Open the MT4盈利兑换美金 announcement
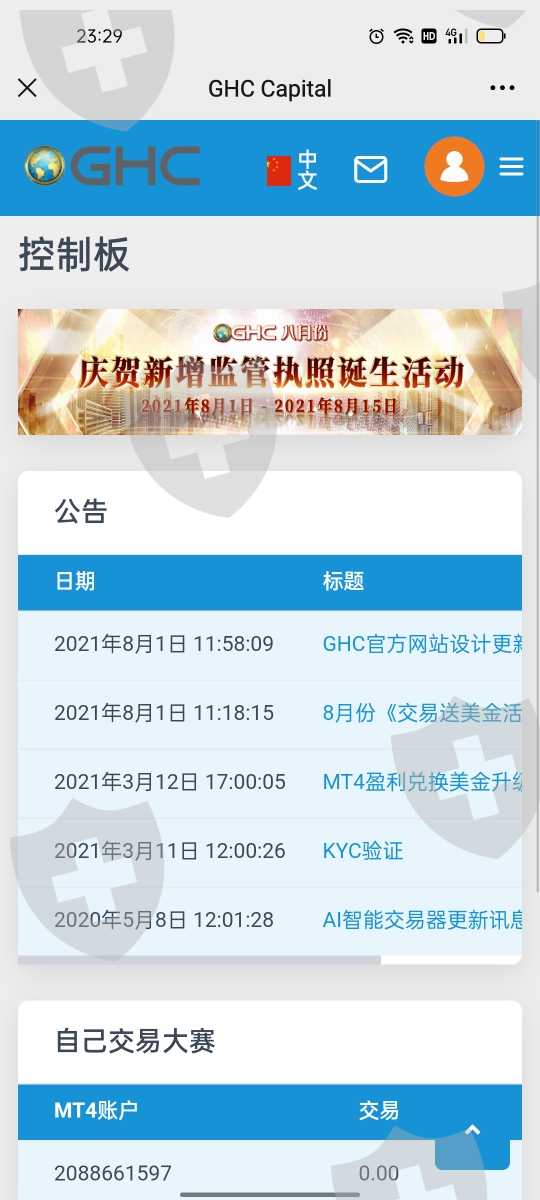 click(x=422, y=782)
